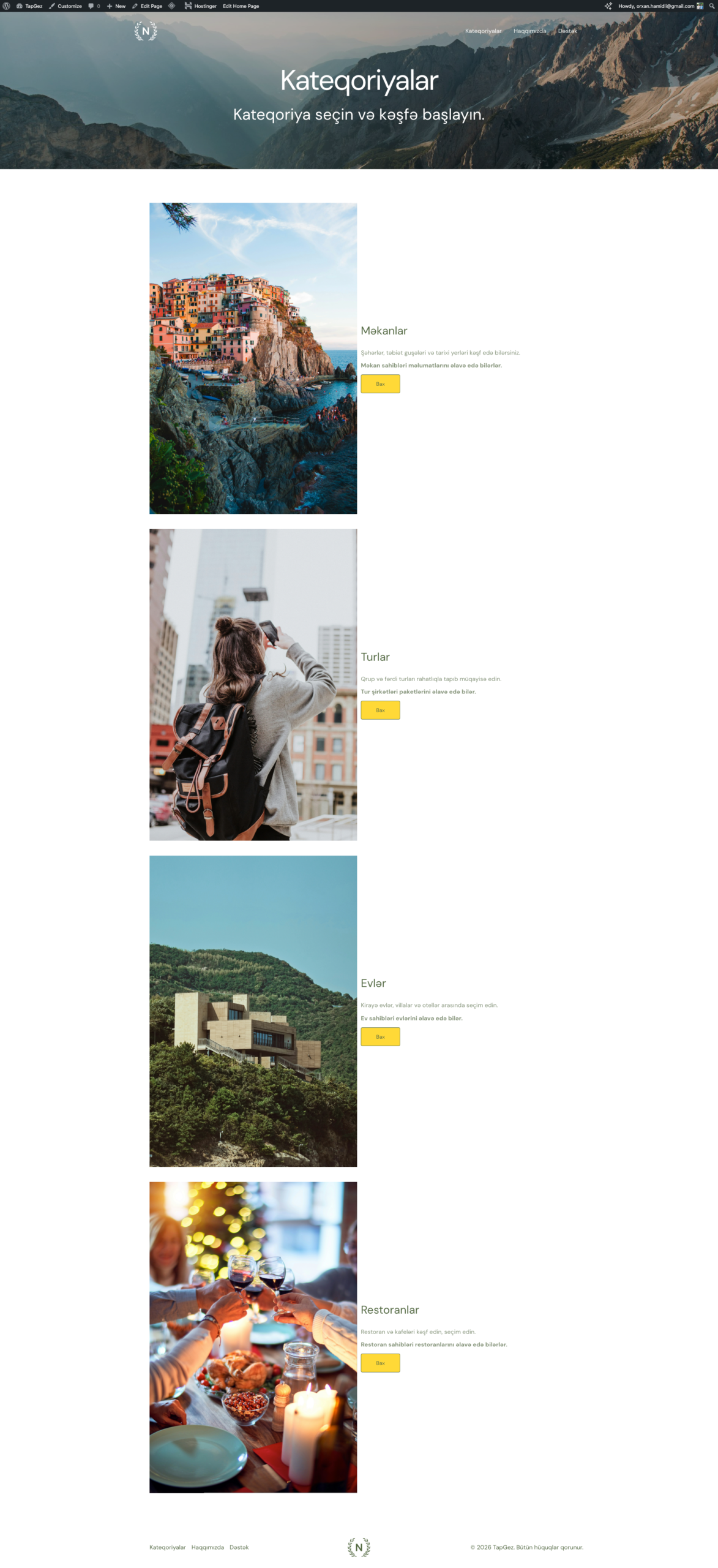Image resolution: width=718 pixels, height=1568 pixels.
Task: Open the admin bar search icon
Action: click(x=711, y=6)
